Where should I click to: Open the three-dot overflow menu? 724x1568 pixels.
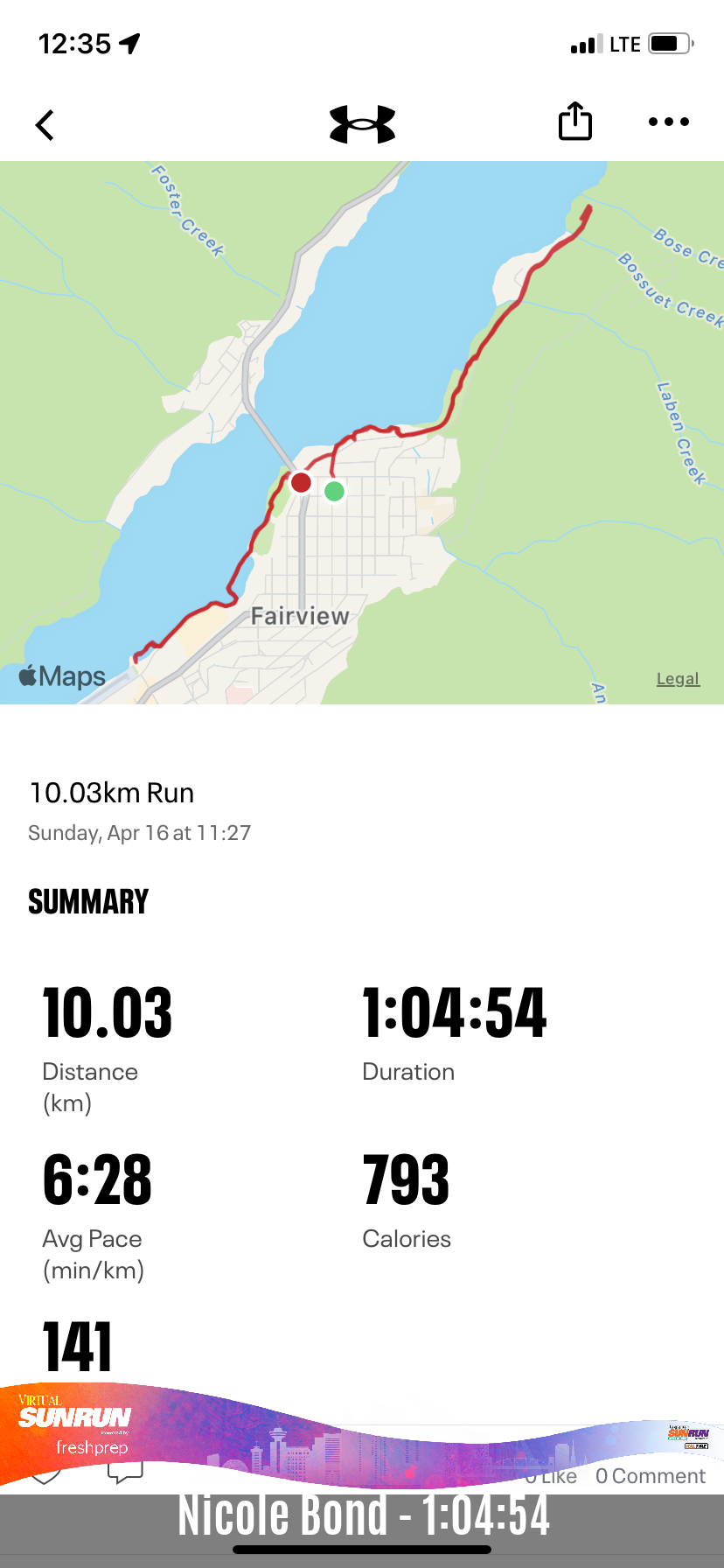(669, 122)
